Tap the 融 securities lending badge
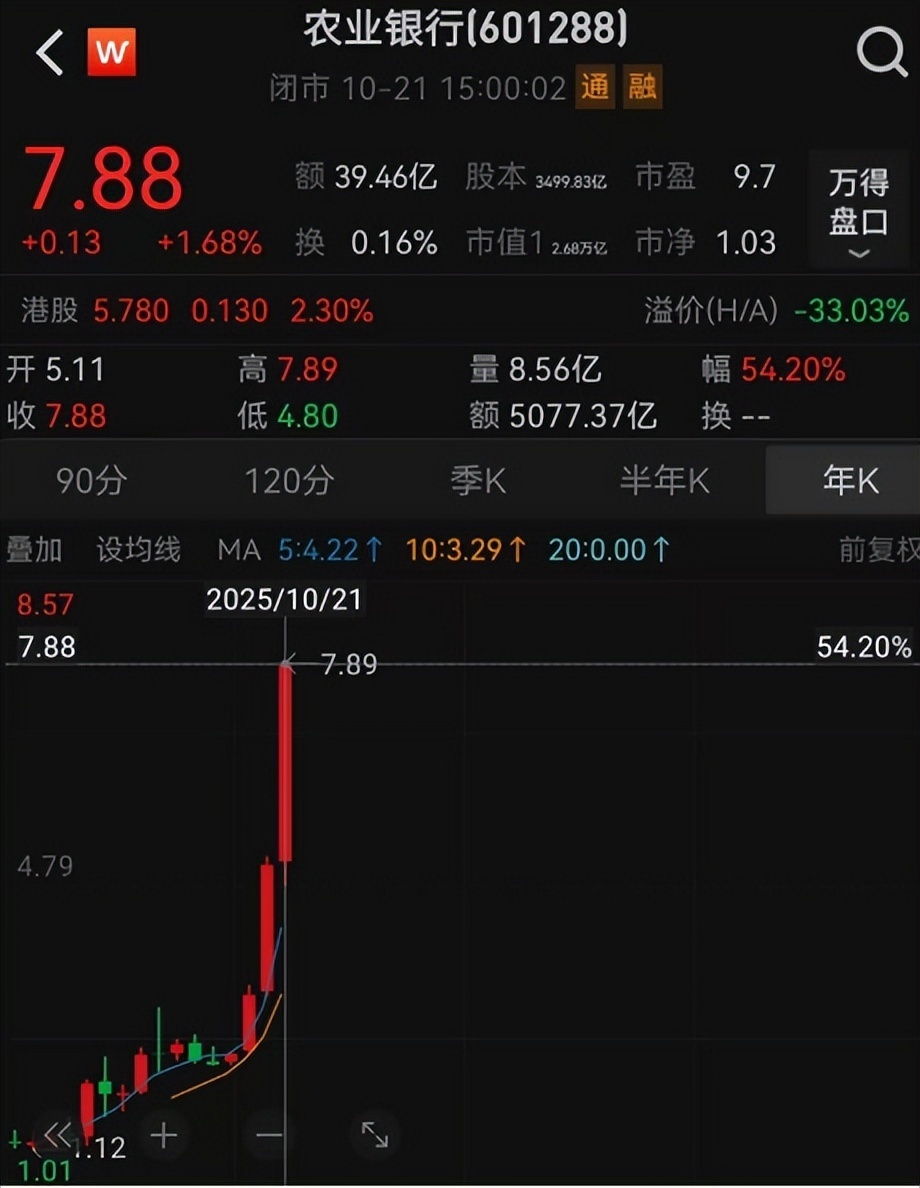Image resolution: width=920 pixels, height=1188 pixels. point(646,88)
